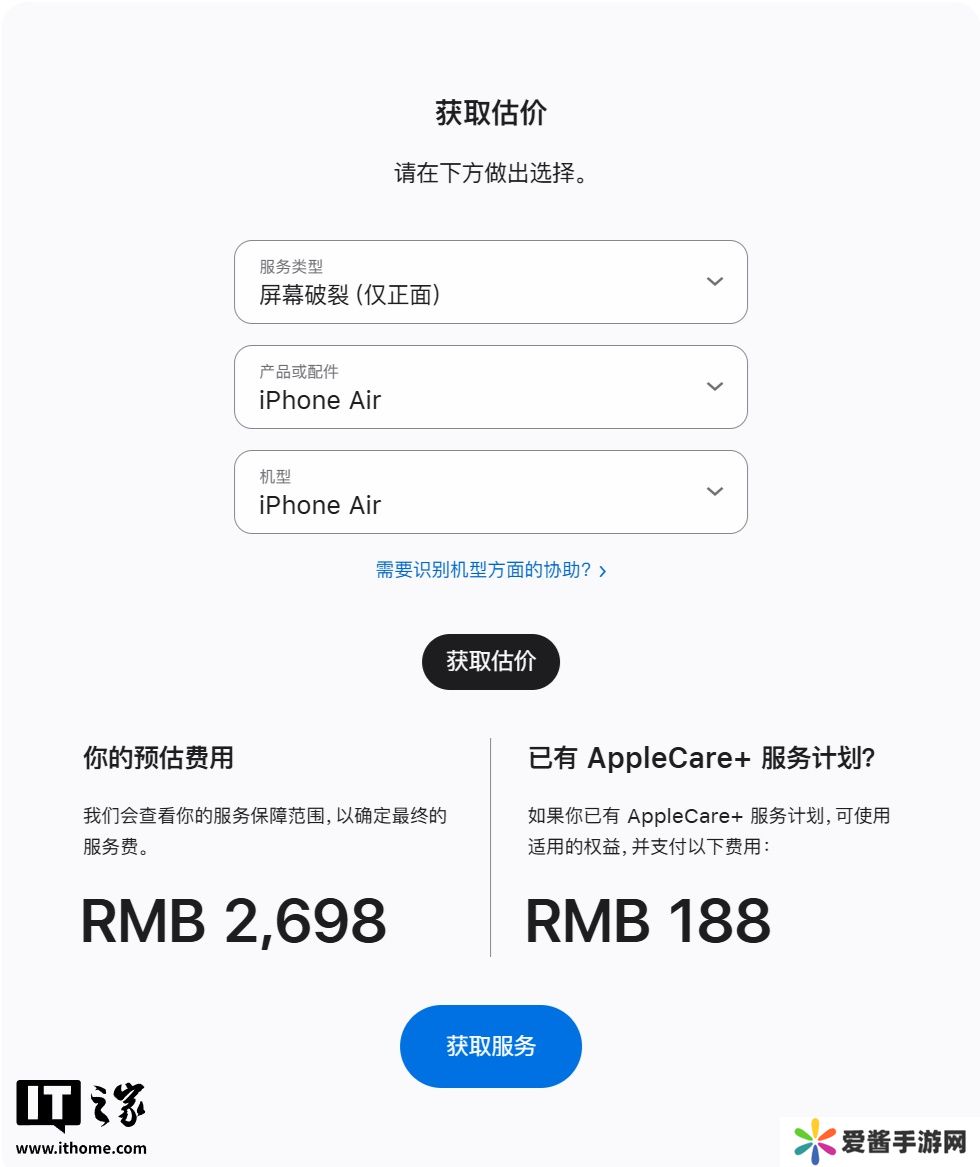Expand the 服务类型 dropdown
This screenshot has height=1167, width=980.
[490, 282]
